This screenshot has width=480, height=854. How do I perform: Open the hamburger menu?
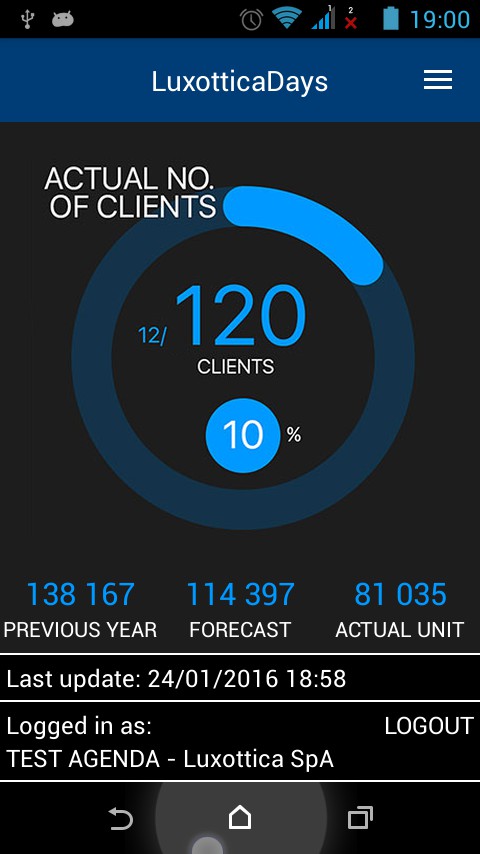tap(438, 80)
